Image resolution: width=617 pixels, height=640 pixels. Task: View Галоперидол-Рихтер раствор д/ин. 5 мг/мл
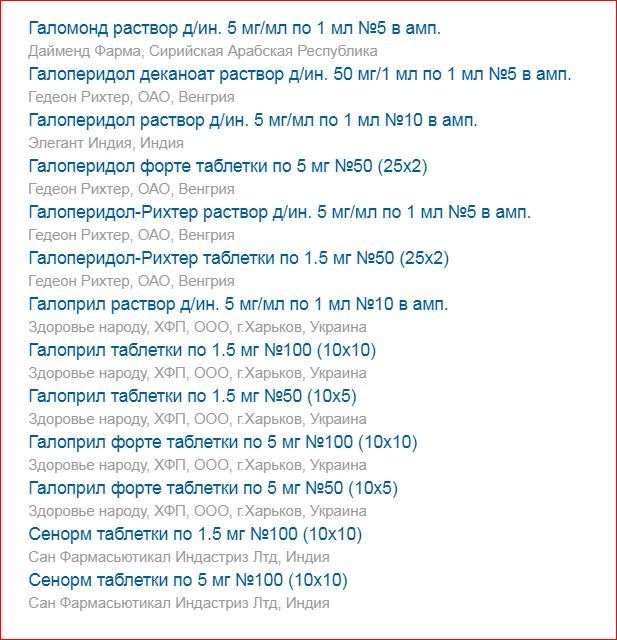[x=280, y=212]
